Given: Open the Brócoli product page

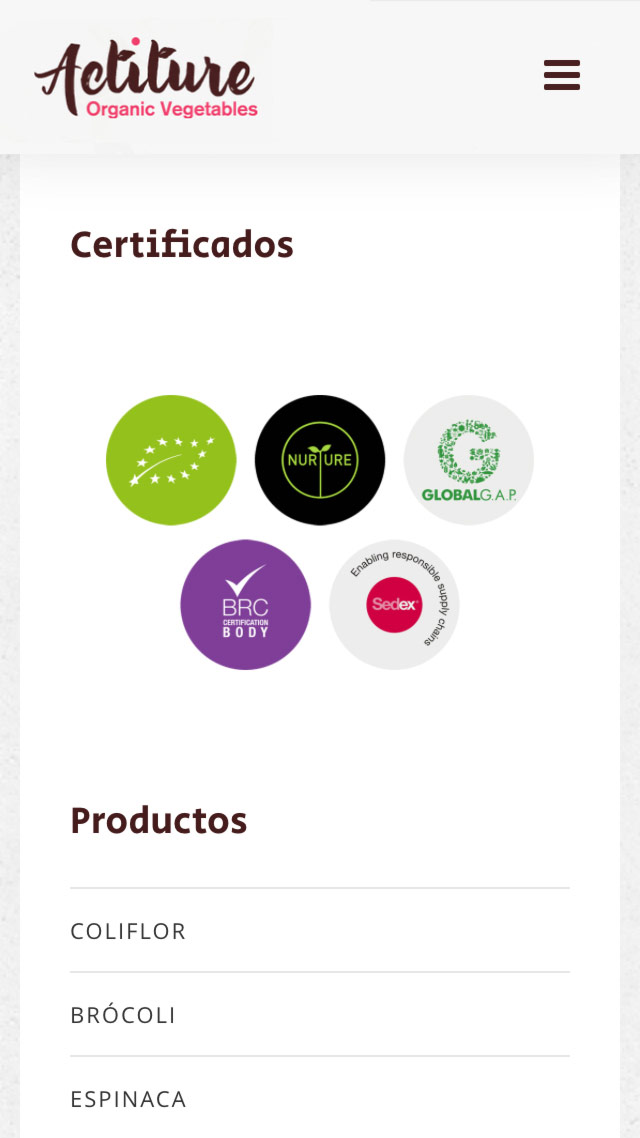Looking at the screenshot, I should pyautogui.click(x=123, y=1015).
